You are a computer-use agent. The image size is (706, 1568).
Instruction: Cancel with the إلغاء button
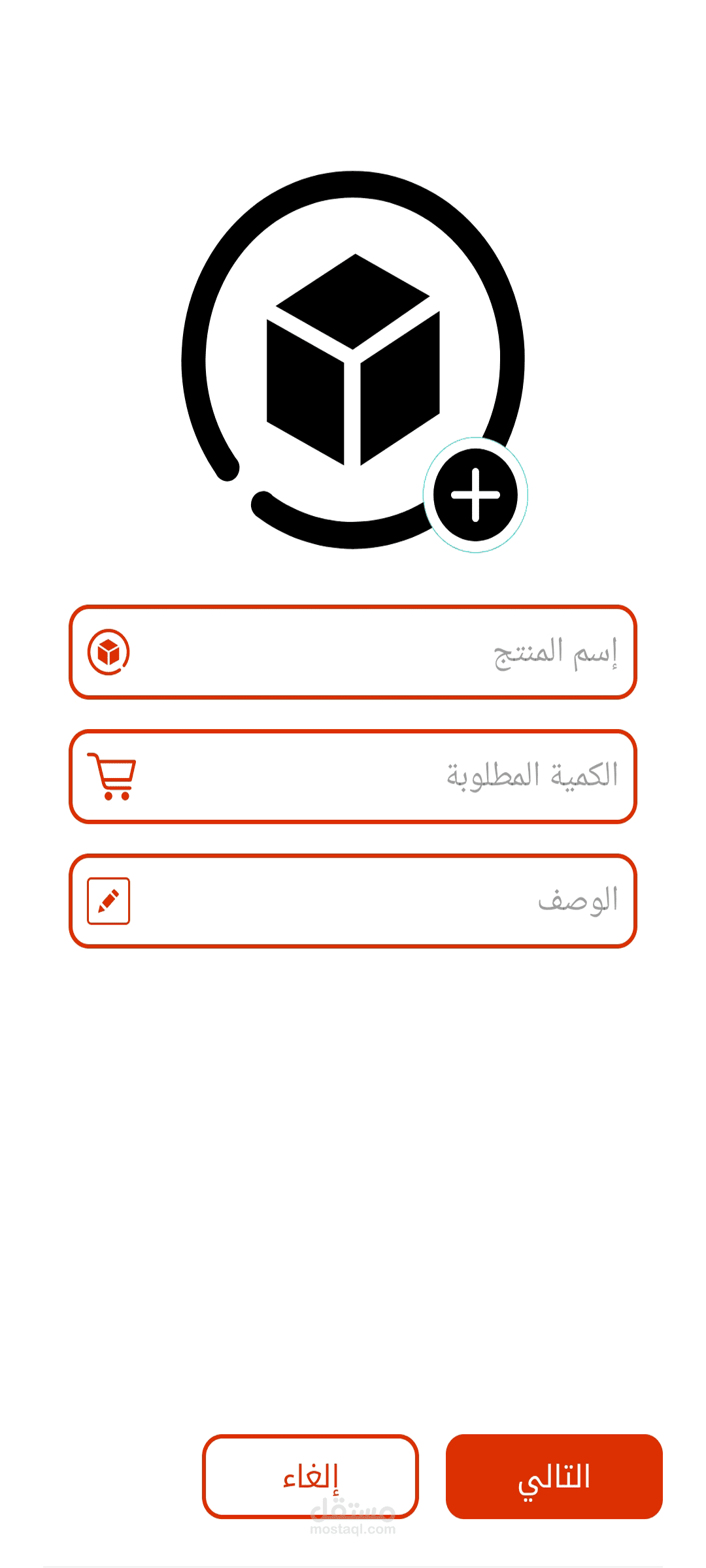tap(310, 1477)
